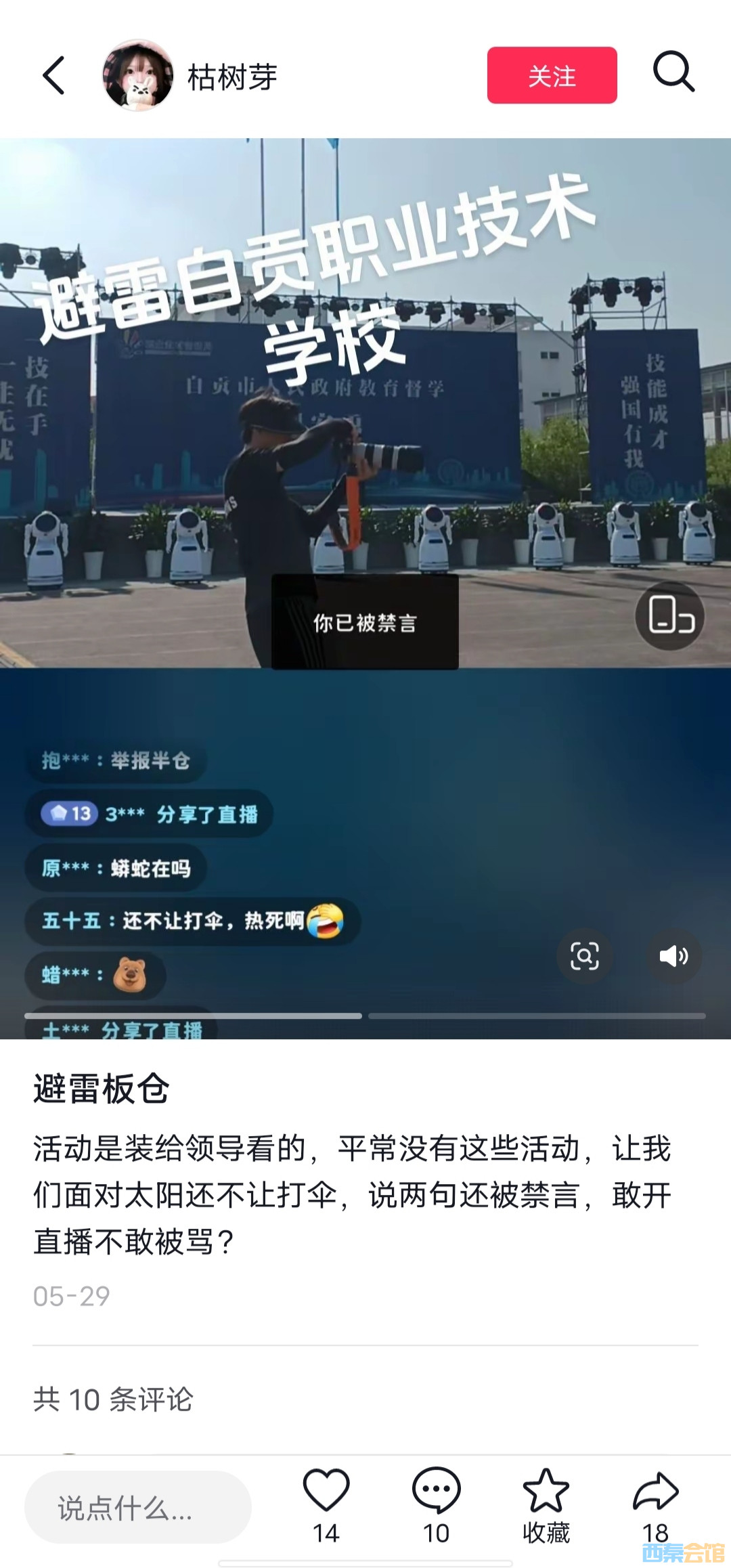Go back using the back arrow
731x1568 pixels.
(x=54, y=75)
